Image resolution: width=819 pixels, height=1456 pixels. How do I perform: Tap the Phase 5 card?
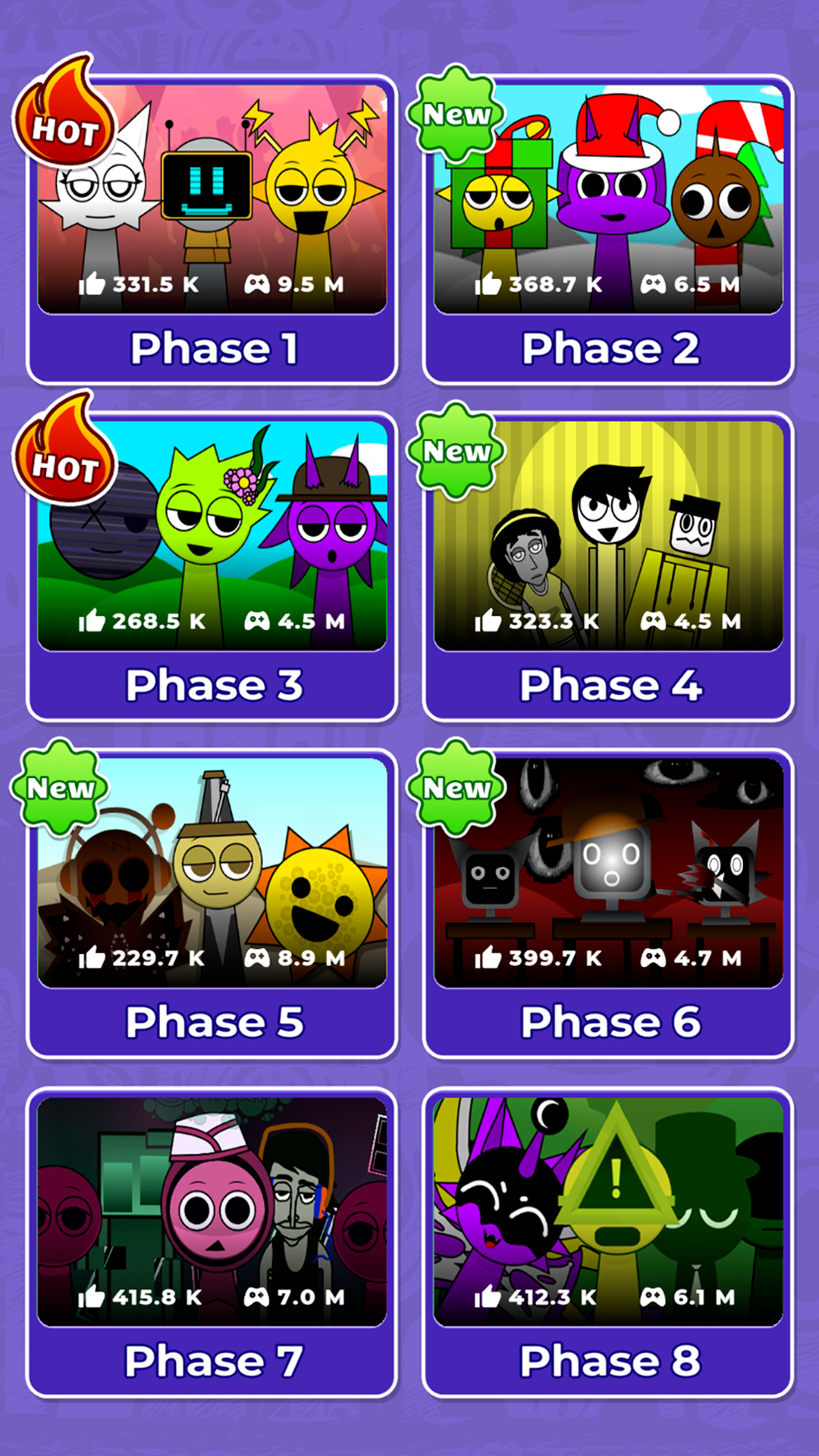212,903
